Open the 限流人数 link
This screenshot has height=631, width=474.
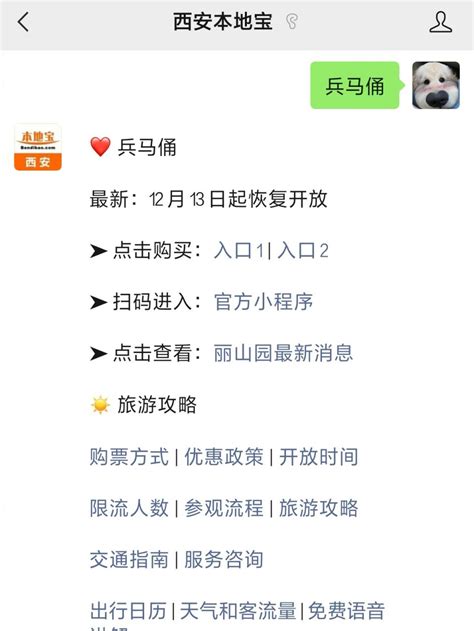click(x=129, y=508)
